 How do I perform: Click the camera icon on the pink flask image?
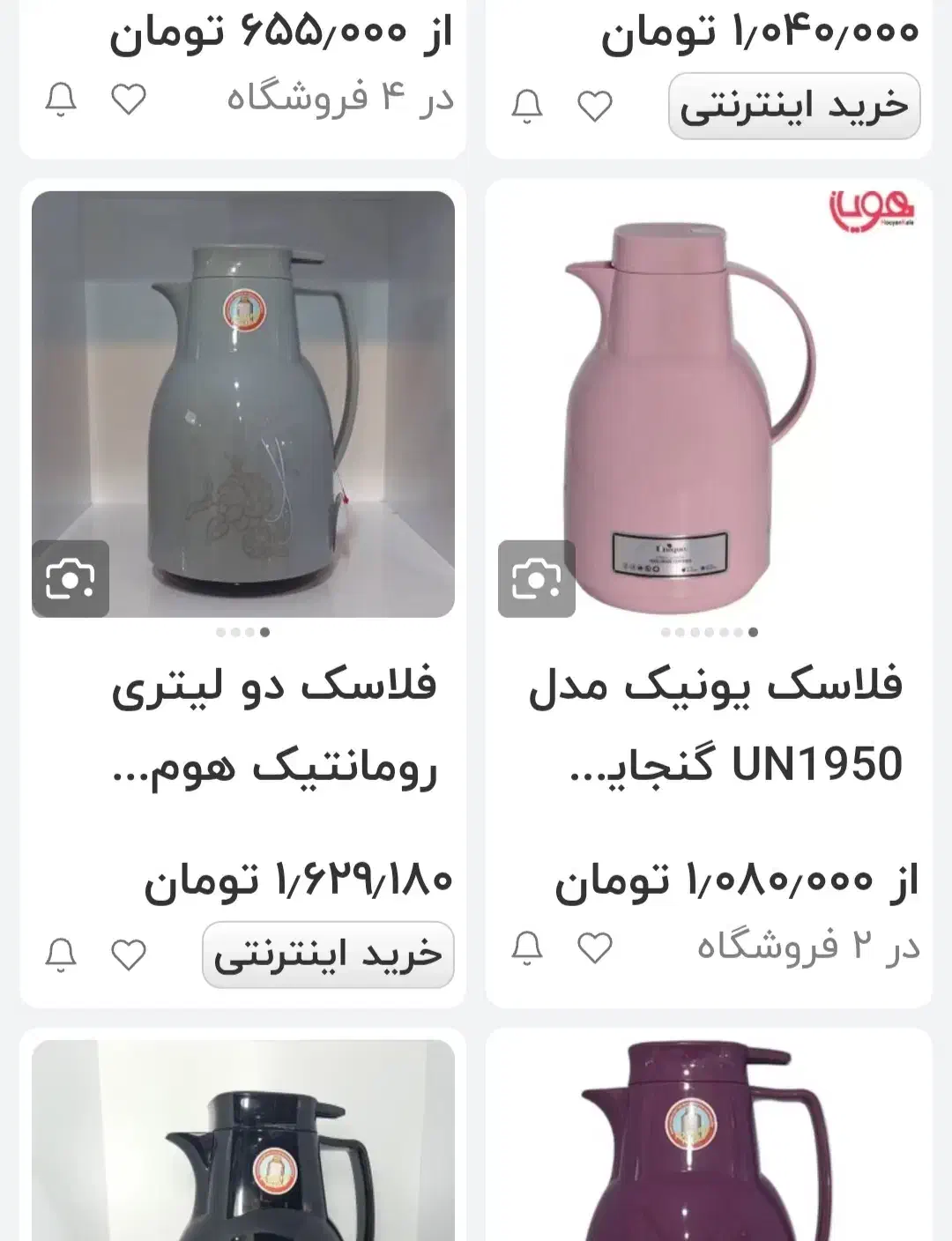click(537, 580)
